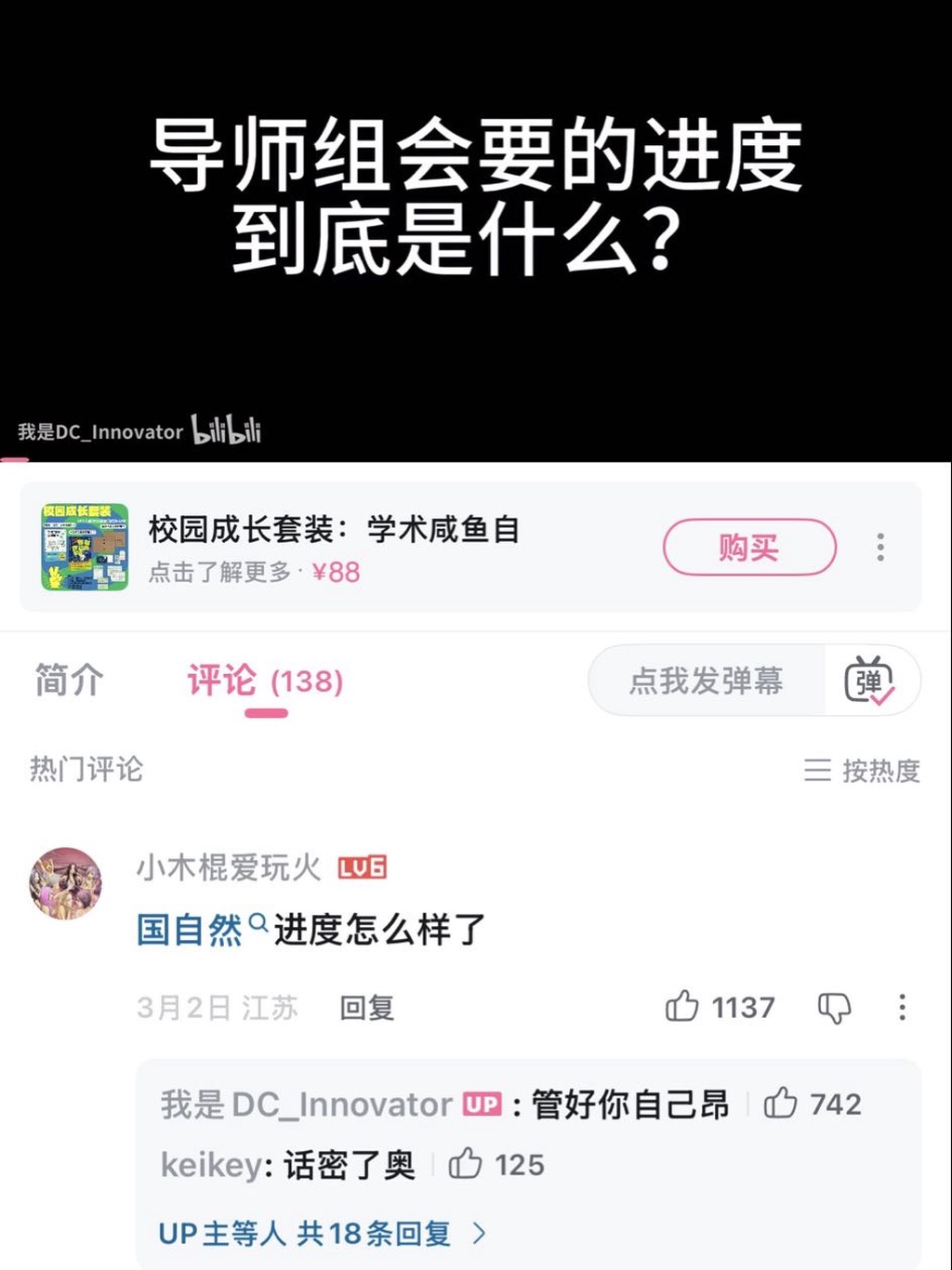The width and height of the screenshot is (952, 1270).
Task: Expand UP主等人 共18条回复
Action: [321, 1234]
